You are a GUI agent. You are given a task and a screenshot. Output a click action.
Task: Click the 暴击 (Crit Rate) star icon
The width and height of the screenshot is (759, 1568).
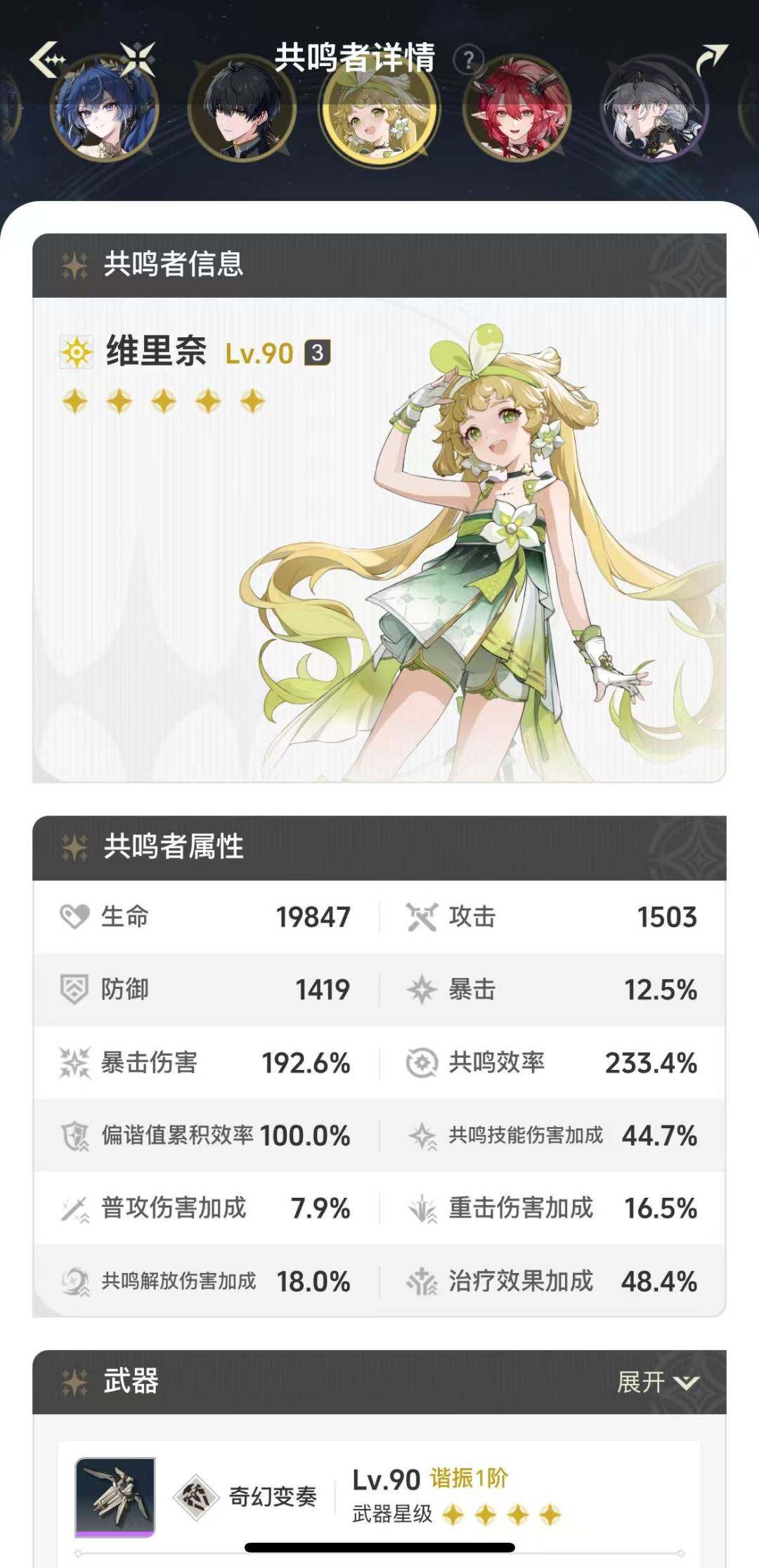tap(422, 990)
